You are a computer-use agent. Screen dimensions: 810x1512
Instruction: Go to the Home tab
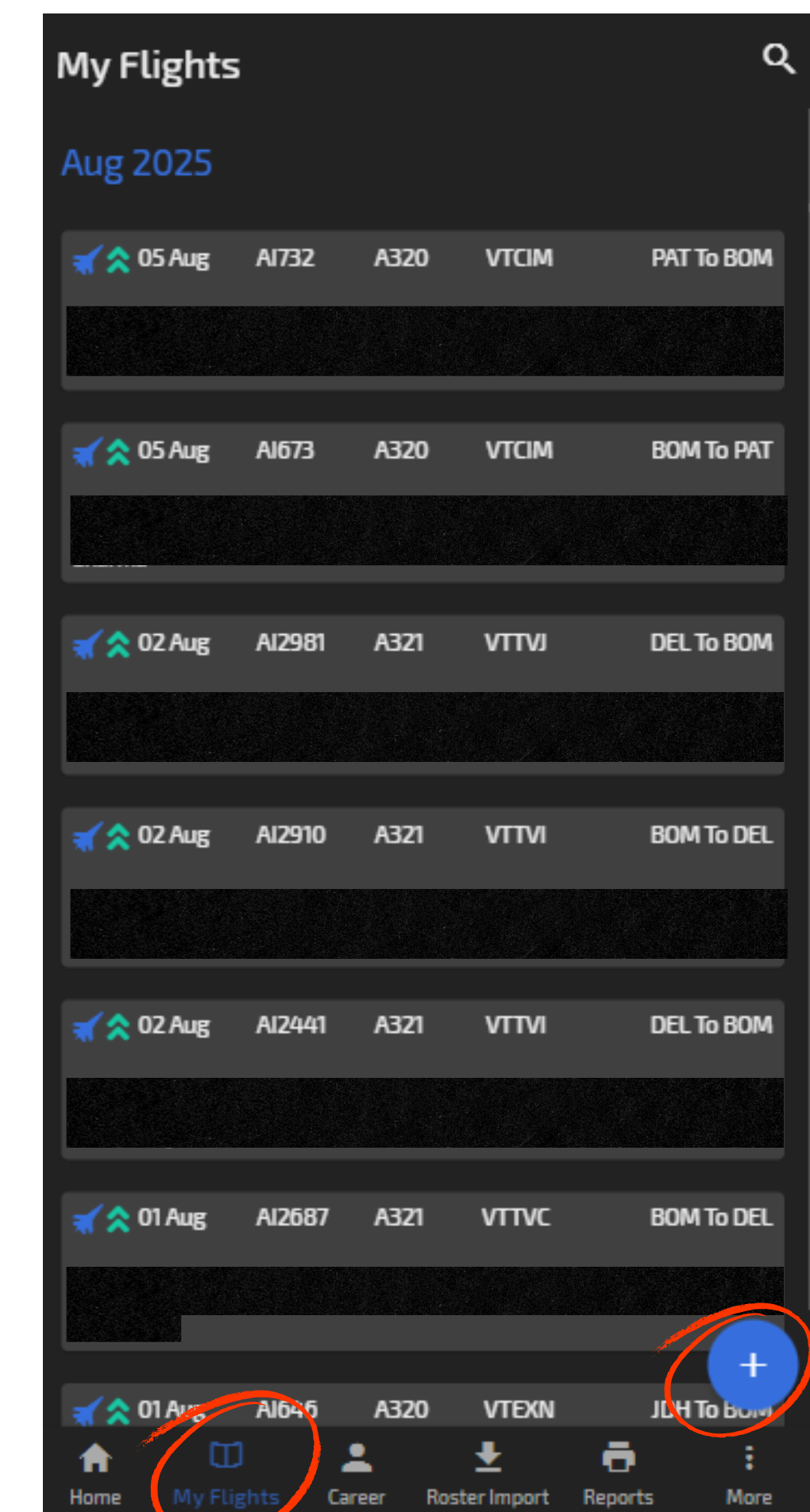95,1473
